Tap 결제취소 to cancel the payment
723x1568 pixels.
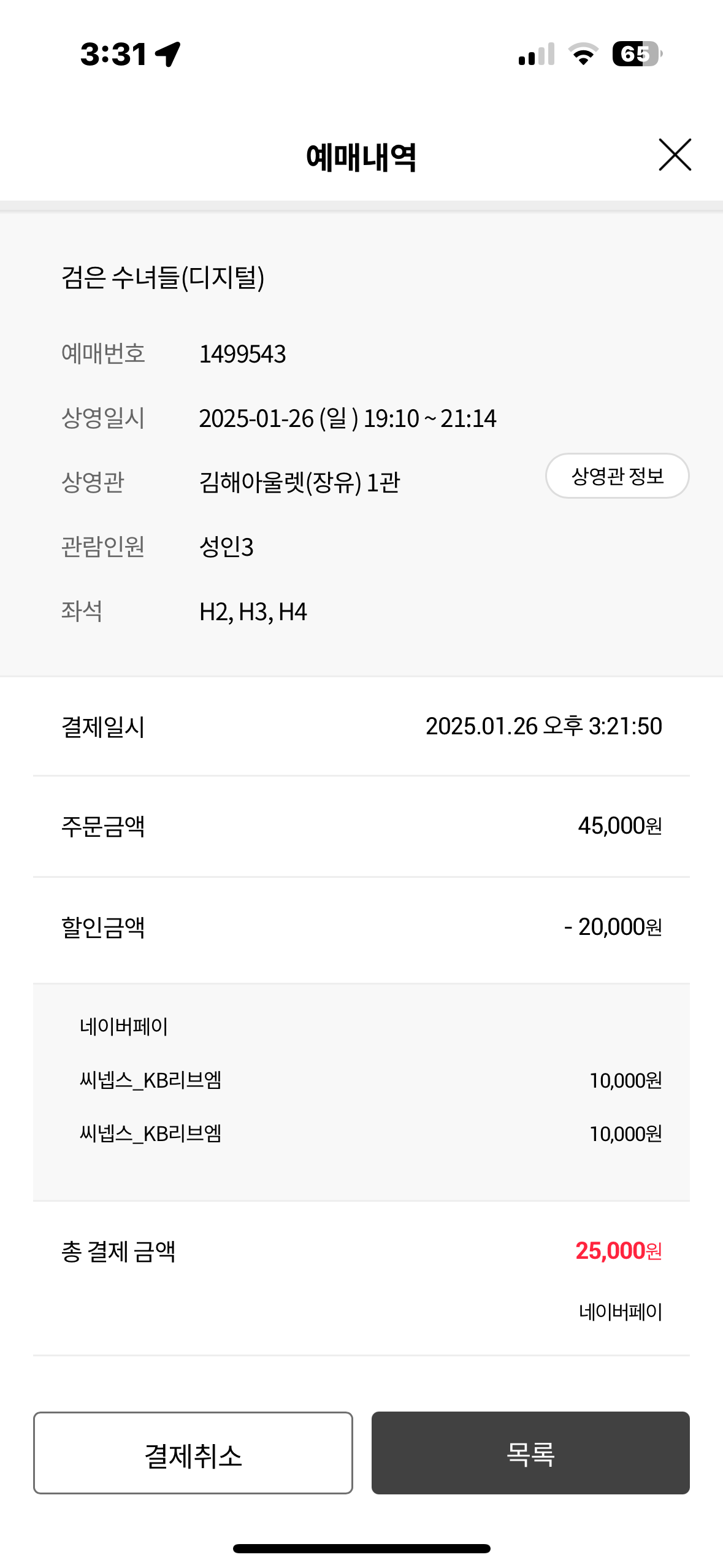tap(193, 1453)
